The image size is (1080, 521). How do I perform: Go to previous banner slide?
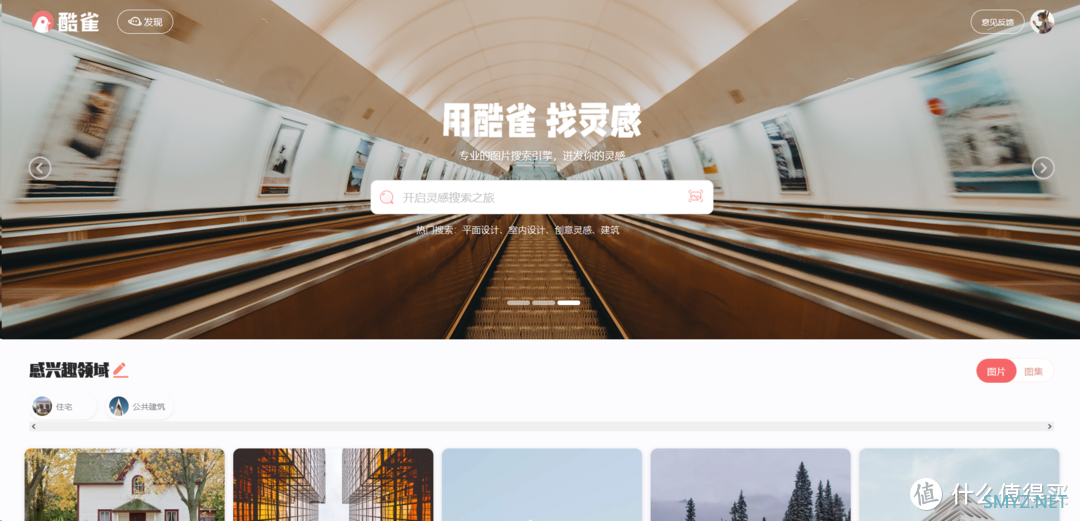(x=40, y=168)
